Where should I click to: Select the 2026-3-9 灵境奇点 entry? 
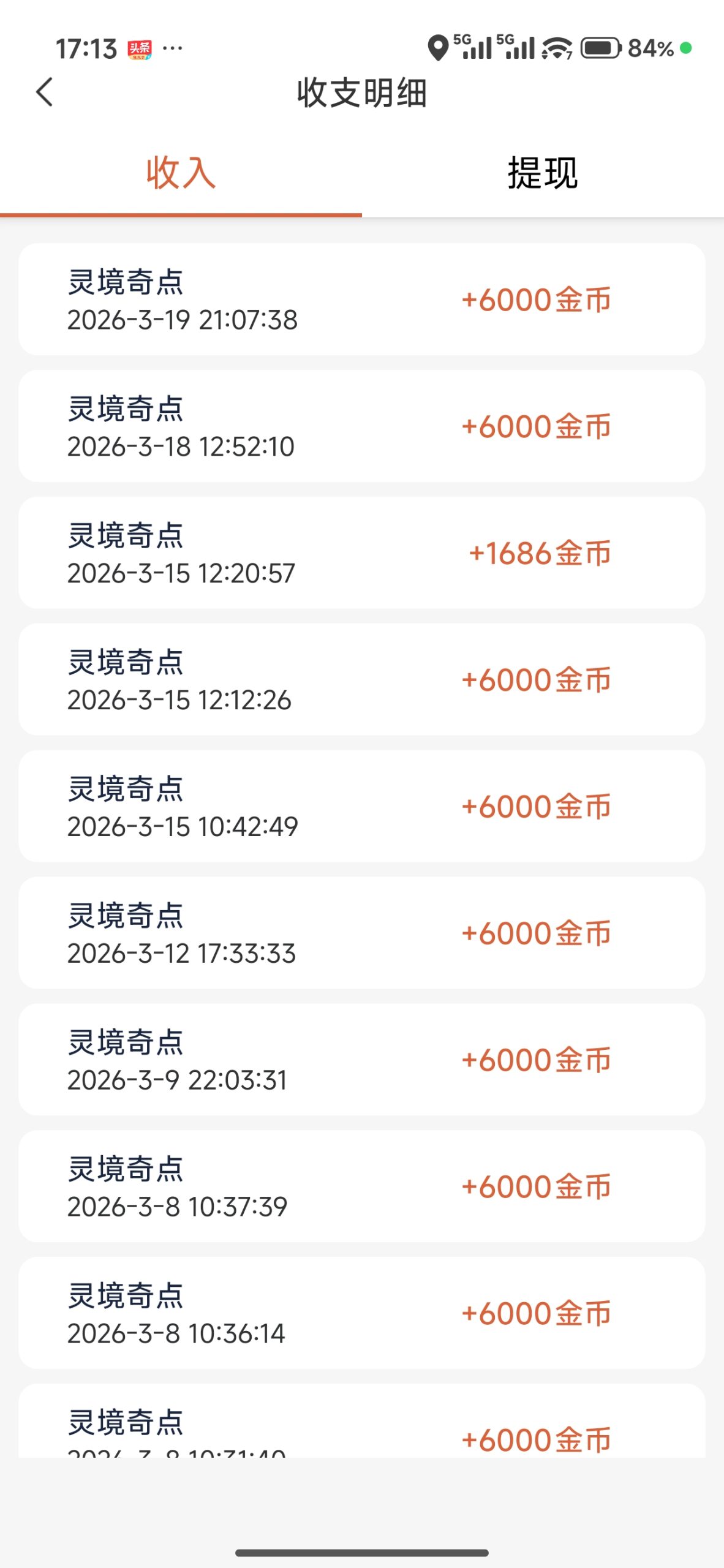coord(362,1058)
